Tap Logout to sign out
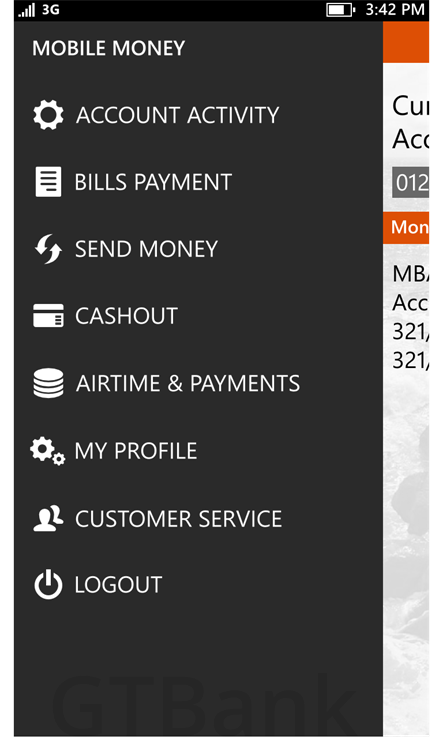 (98, 585)
